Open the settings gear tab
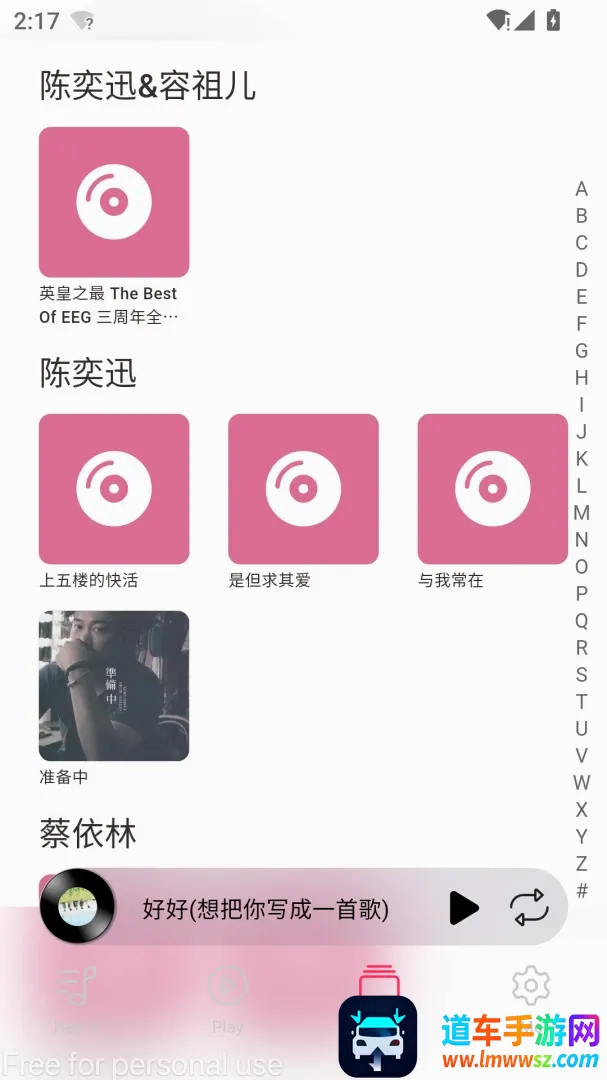The height and width of the screenshot is (1080, 607). pyautogui.click(x=531, y=986)
